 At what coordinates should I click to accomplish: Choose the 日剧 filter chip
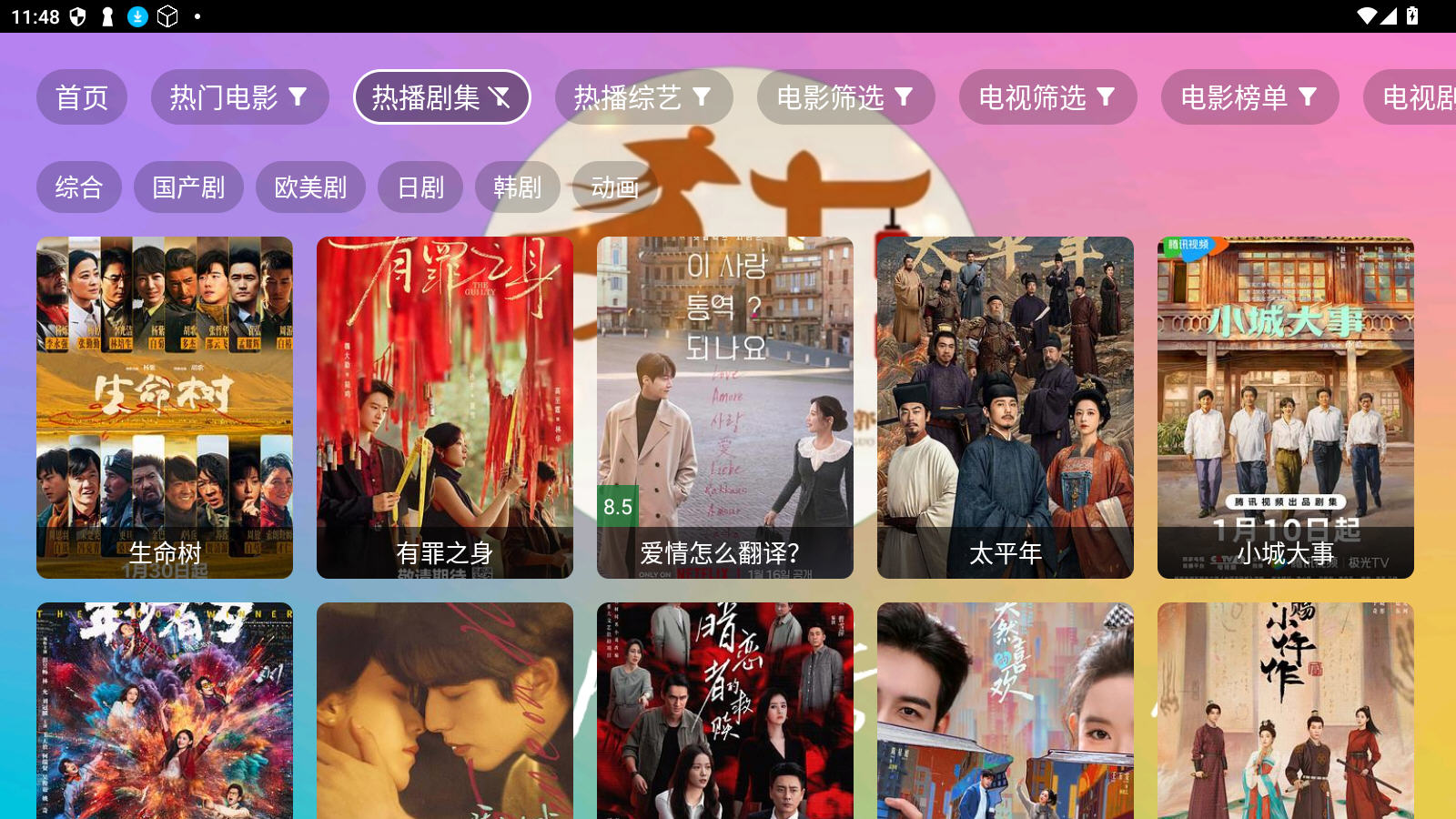point(420,187)
